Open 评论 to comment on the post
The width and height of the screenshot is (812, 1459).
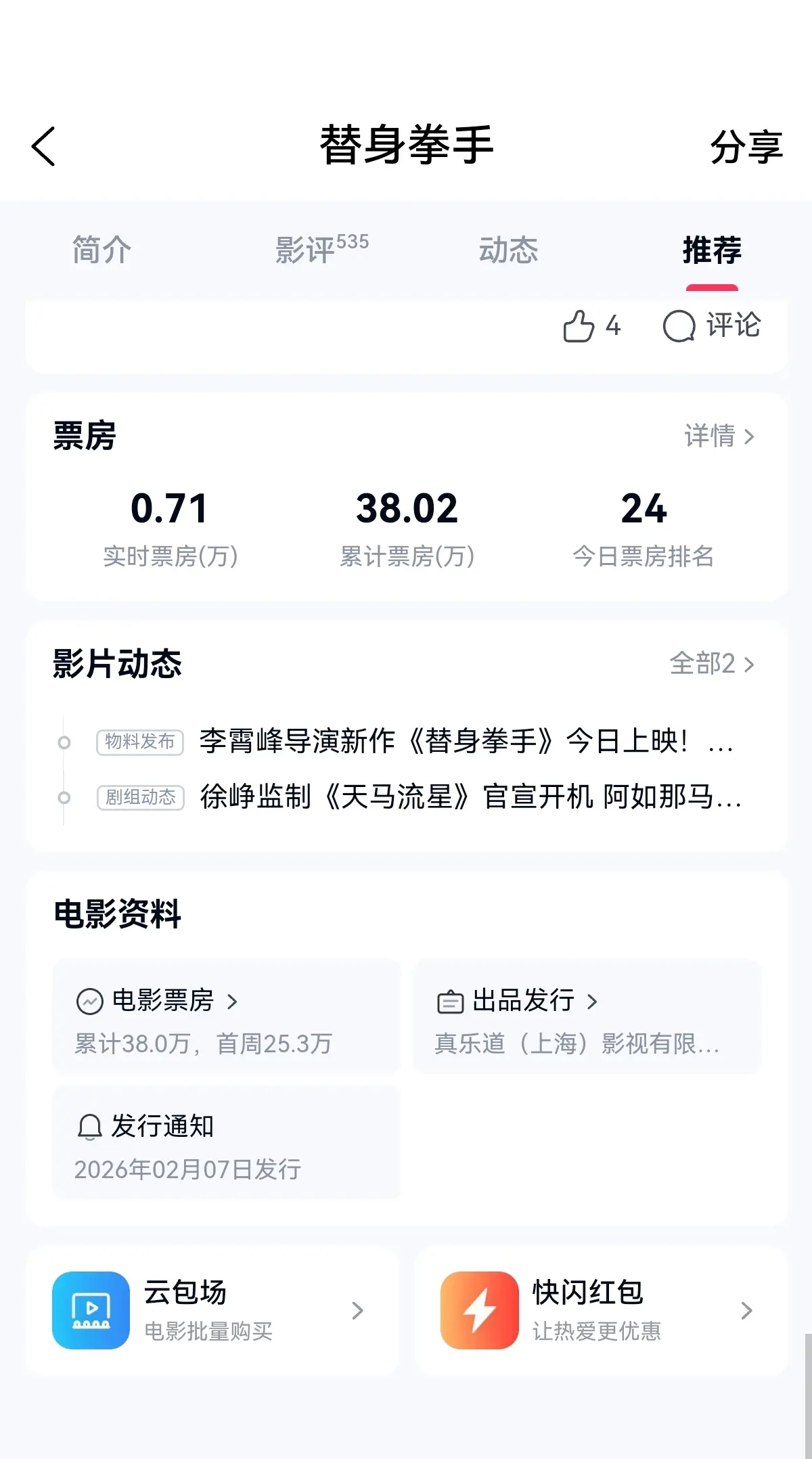click(x=712, y=326)
